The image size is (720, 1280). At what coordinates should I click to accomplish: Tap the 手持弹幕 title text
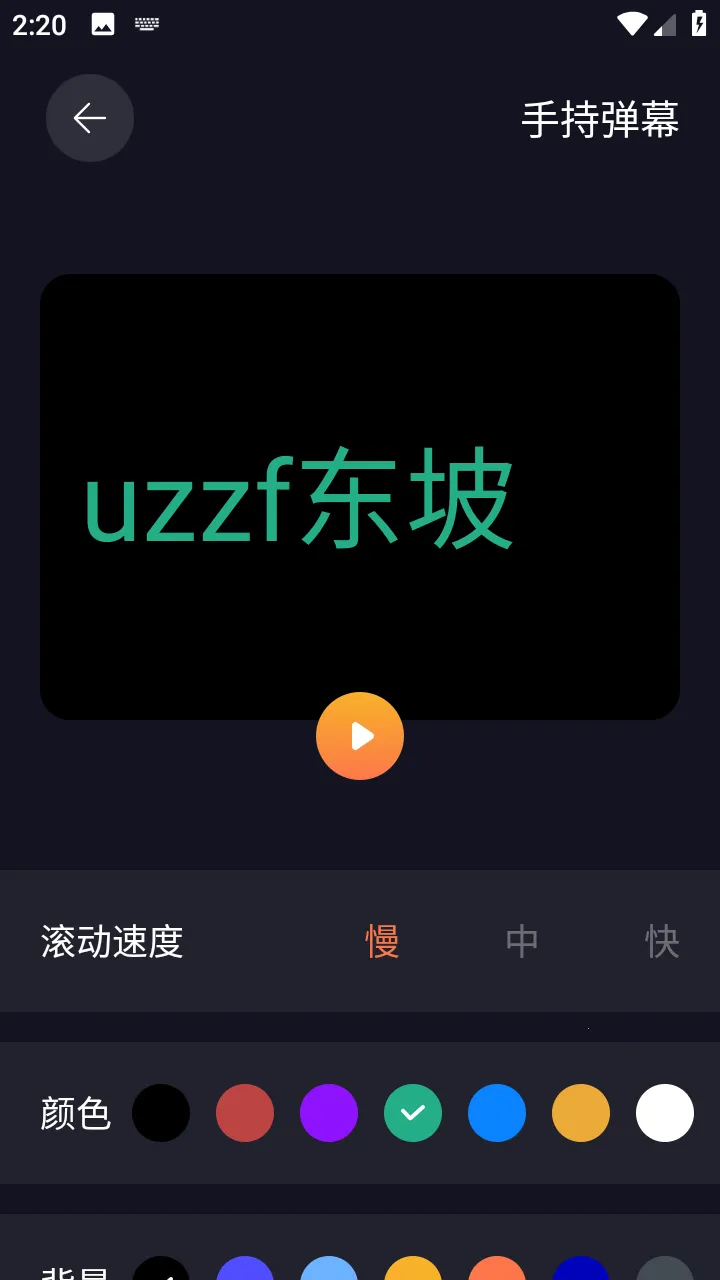click(x=601, y=119)
